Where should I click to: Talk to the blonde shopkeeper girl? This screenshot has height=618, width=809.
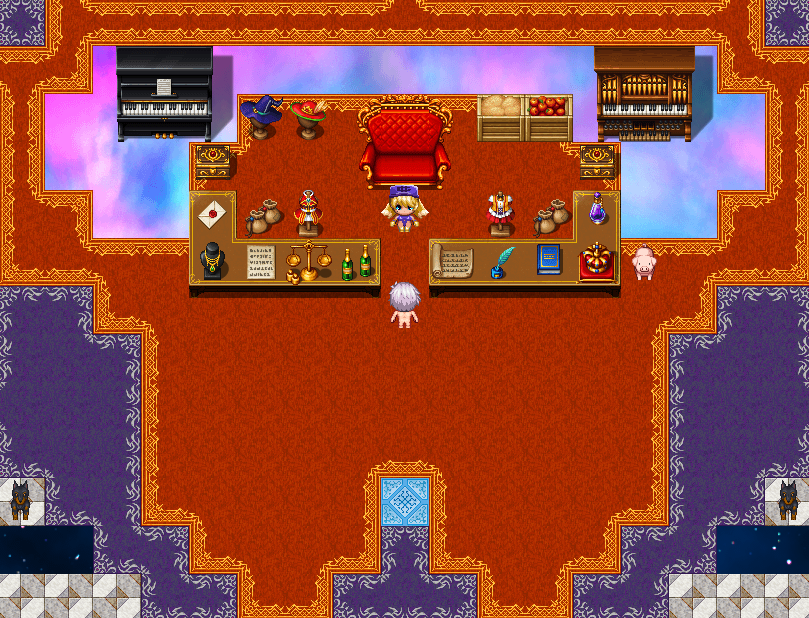tap(404, 210)
